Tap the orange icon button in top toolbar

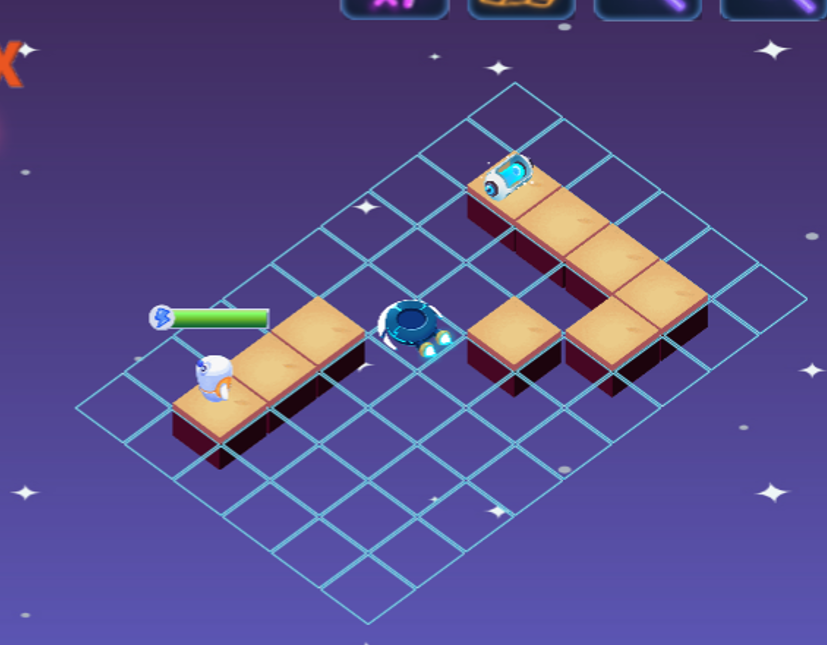click(521, 6)
